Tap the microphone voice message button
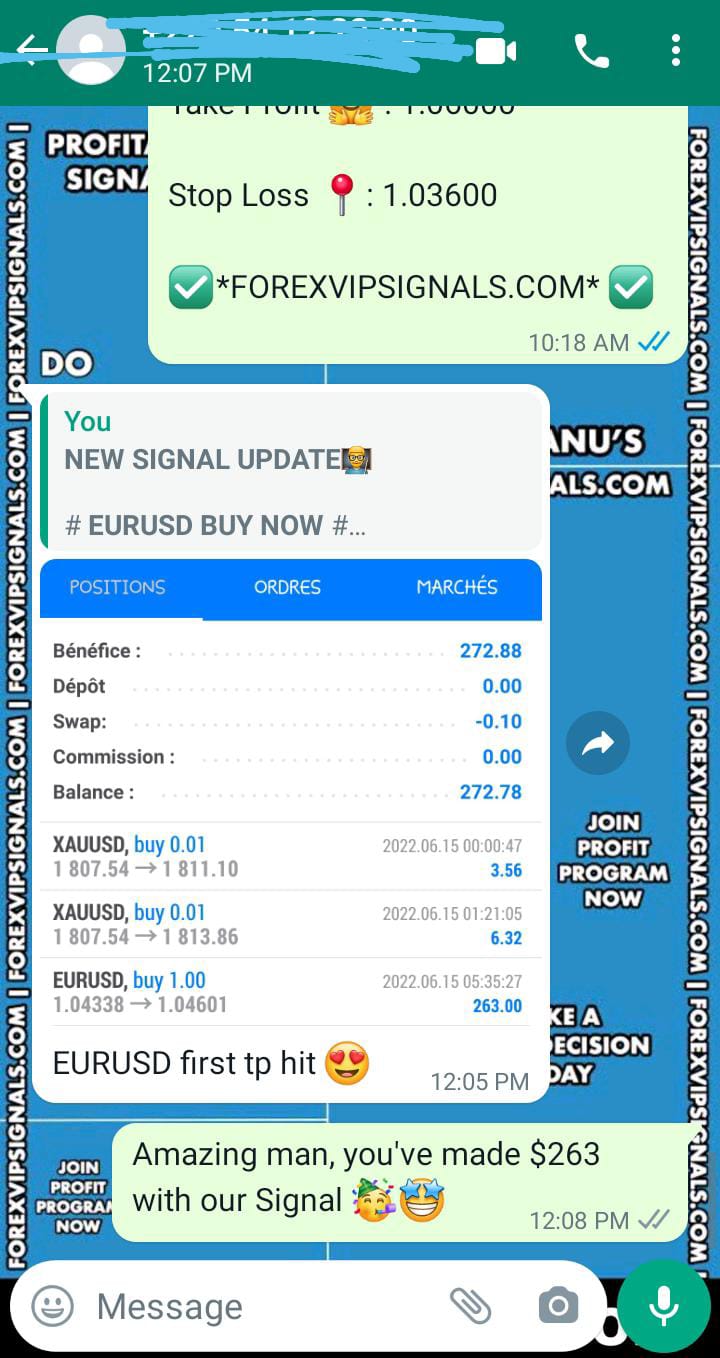 [663, 1305]
